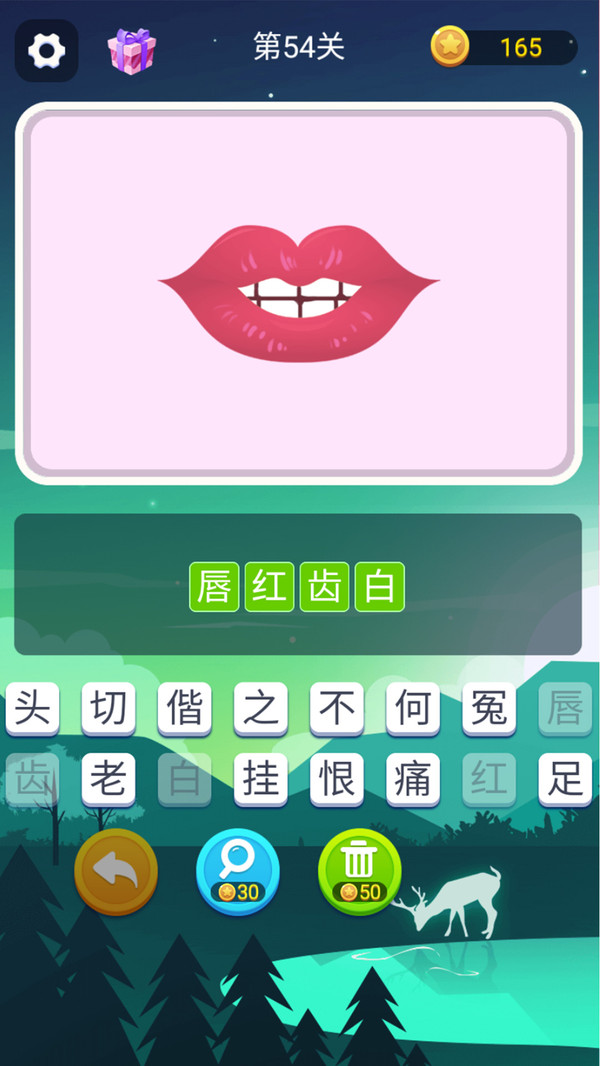Tap the character tile 老
The height and width of the screenshot is (1066, 600).
point(108,779)
